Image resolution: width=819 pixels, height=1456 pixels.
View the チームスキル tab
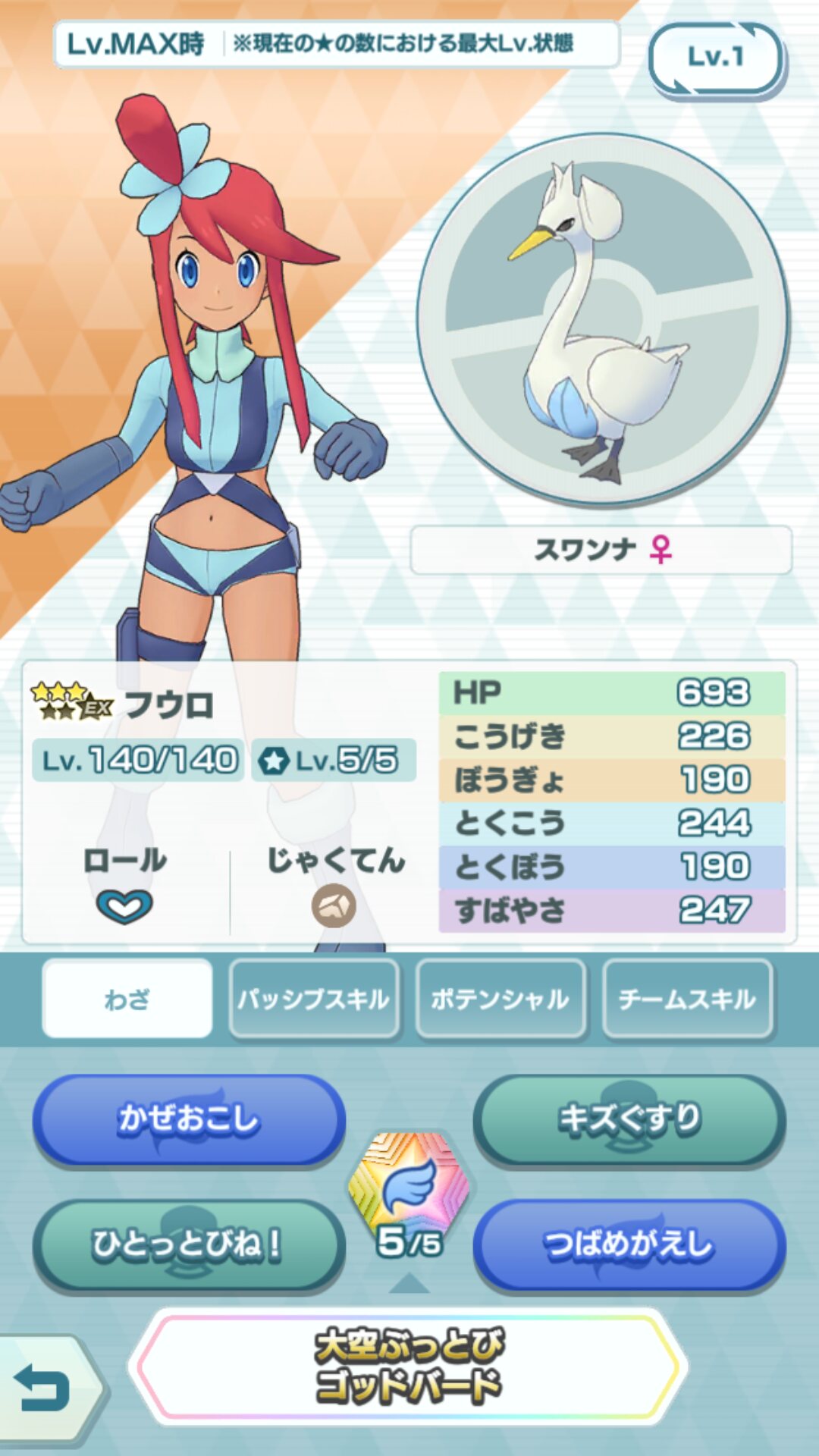pyautogui.click(x=687, y=999)
